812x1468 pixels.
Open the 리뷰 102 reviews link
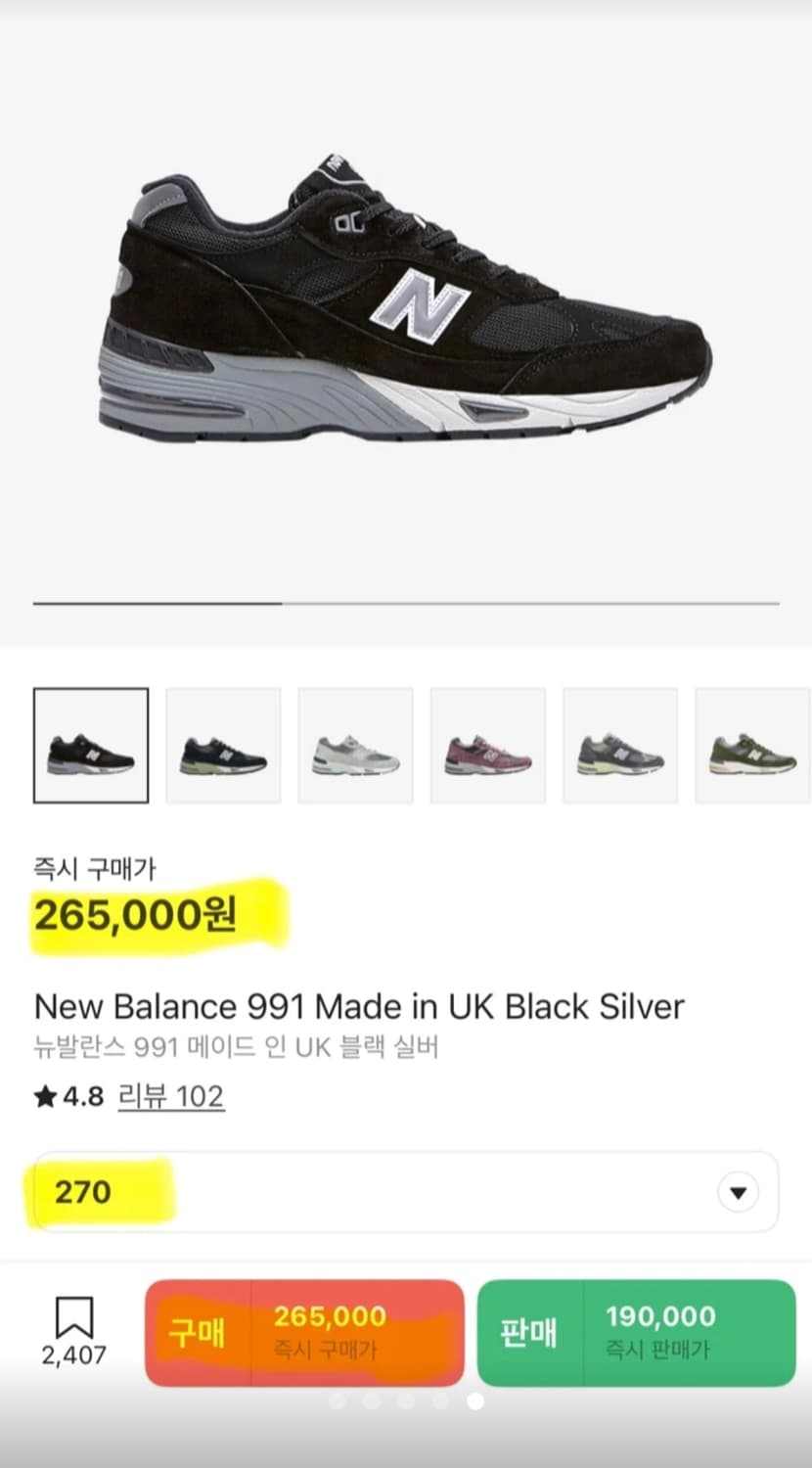pos(171,1098)
